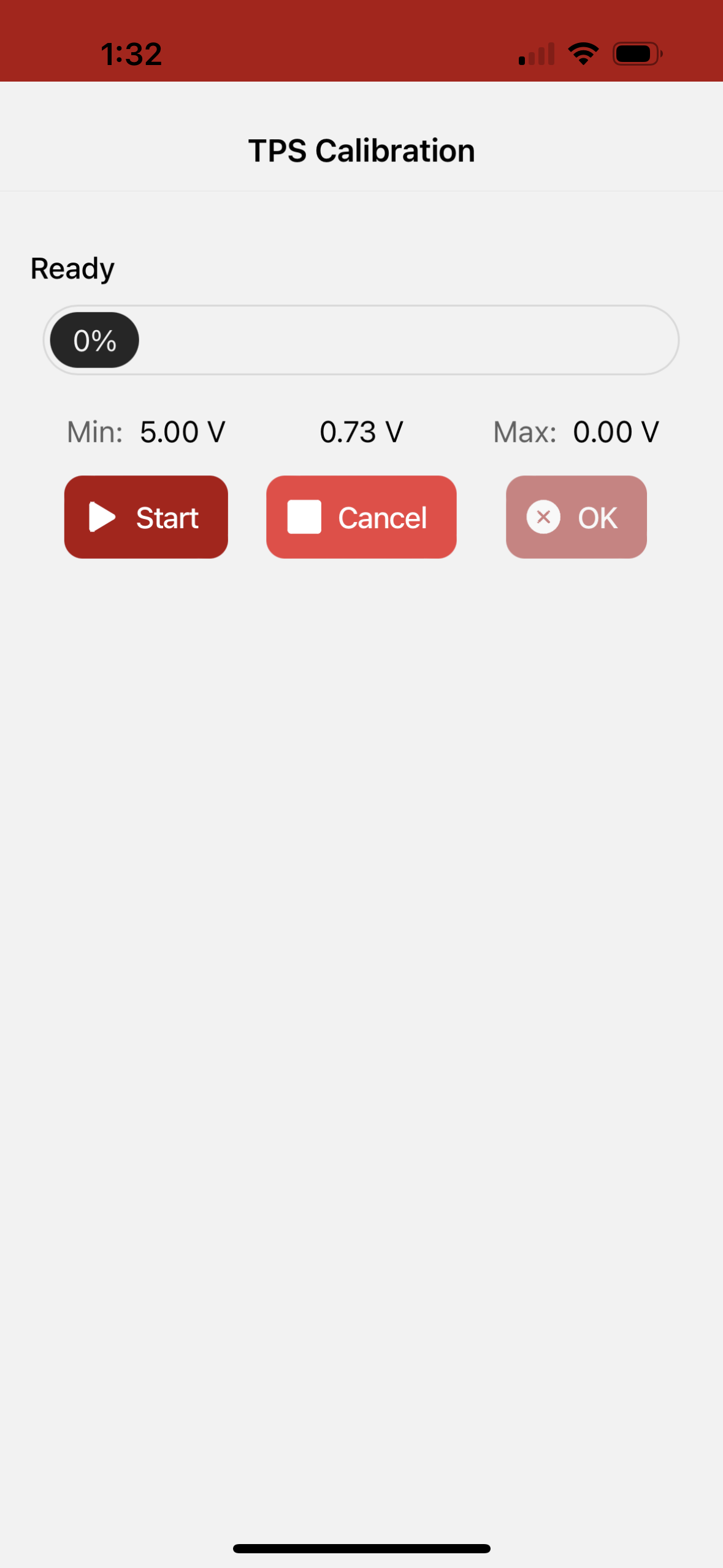
Task: Click the dark 0% percentage badge
Action: [x=93, y=340]
